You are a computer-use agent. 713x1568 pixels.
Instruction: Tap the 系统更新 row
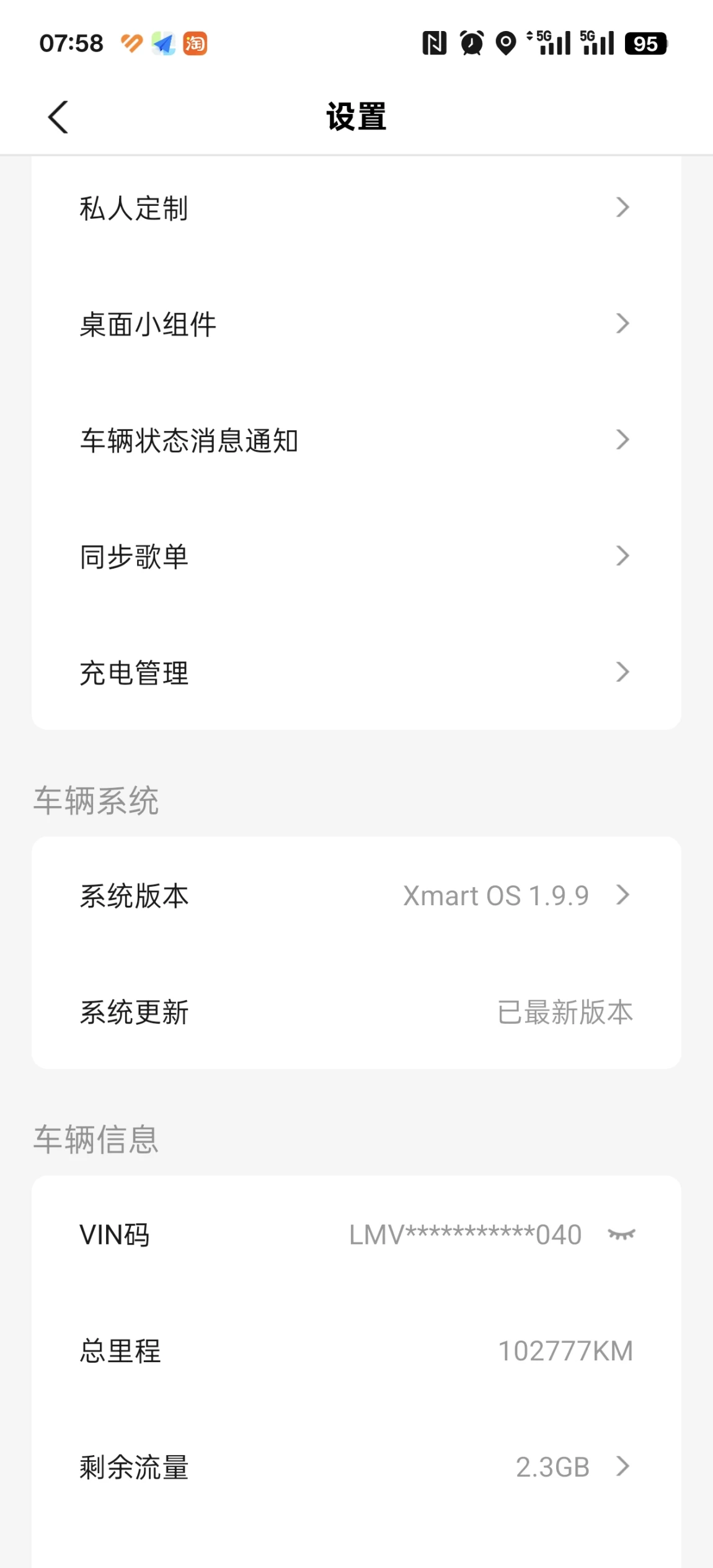coord(356,1012)
